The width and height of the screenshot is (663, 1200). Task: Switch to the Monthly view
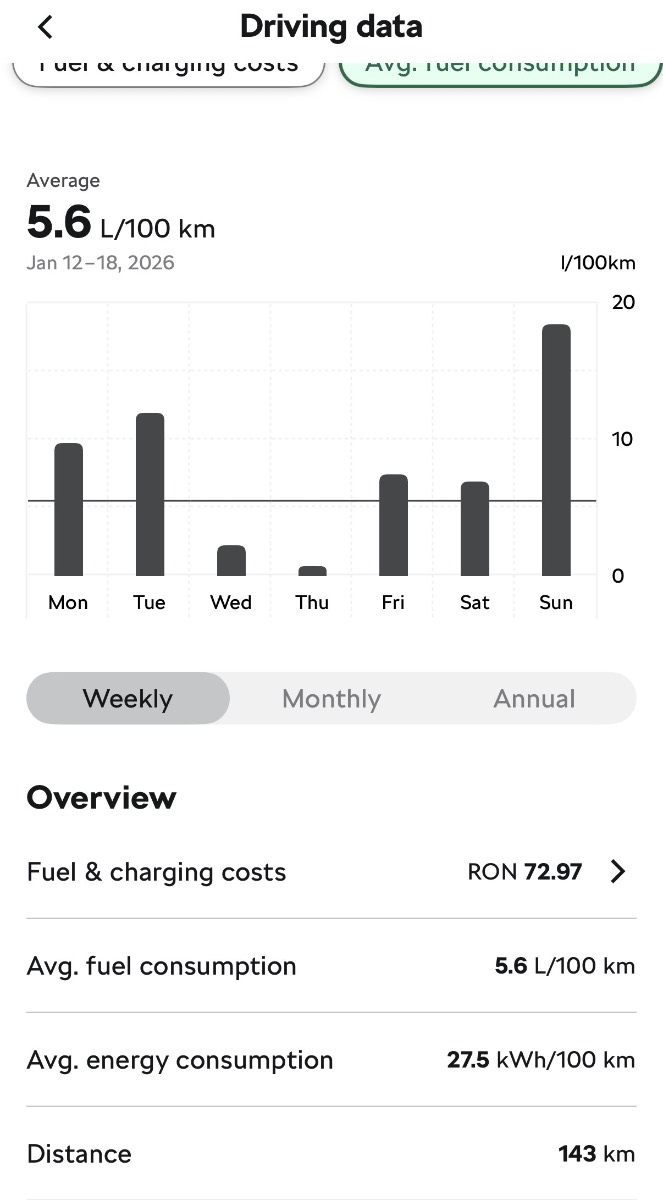tap(331, 698)
